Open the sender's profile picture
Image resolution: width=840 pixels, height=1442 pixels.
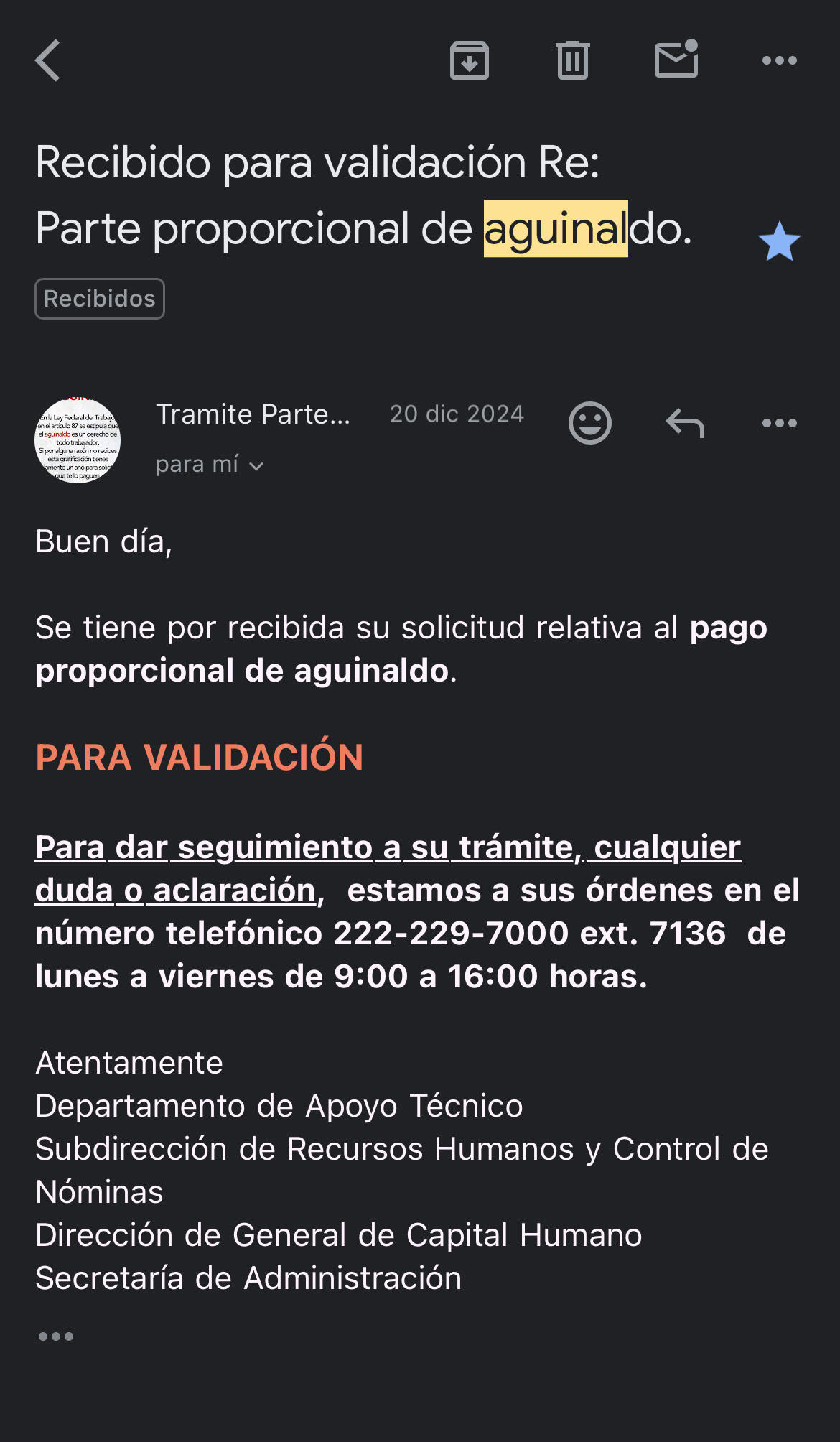[78, 440]
